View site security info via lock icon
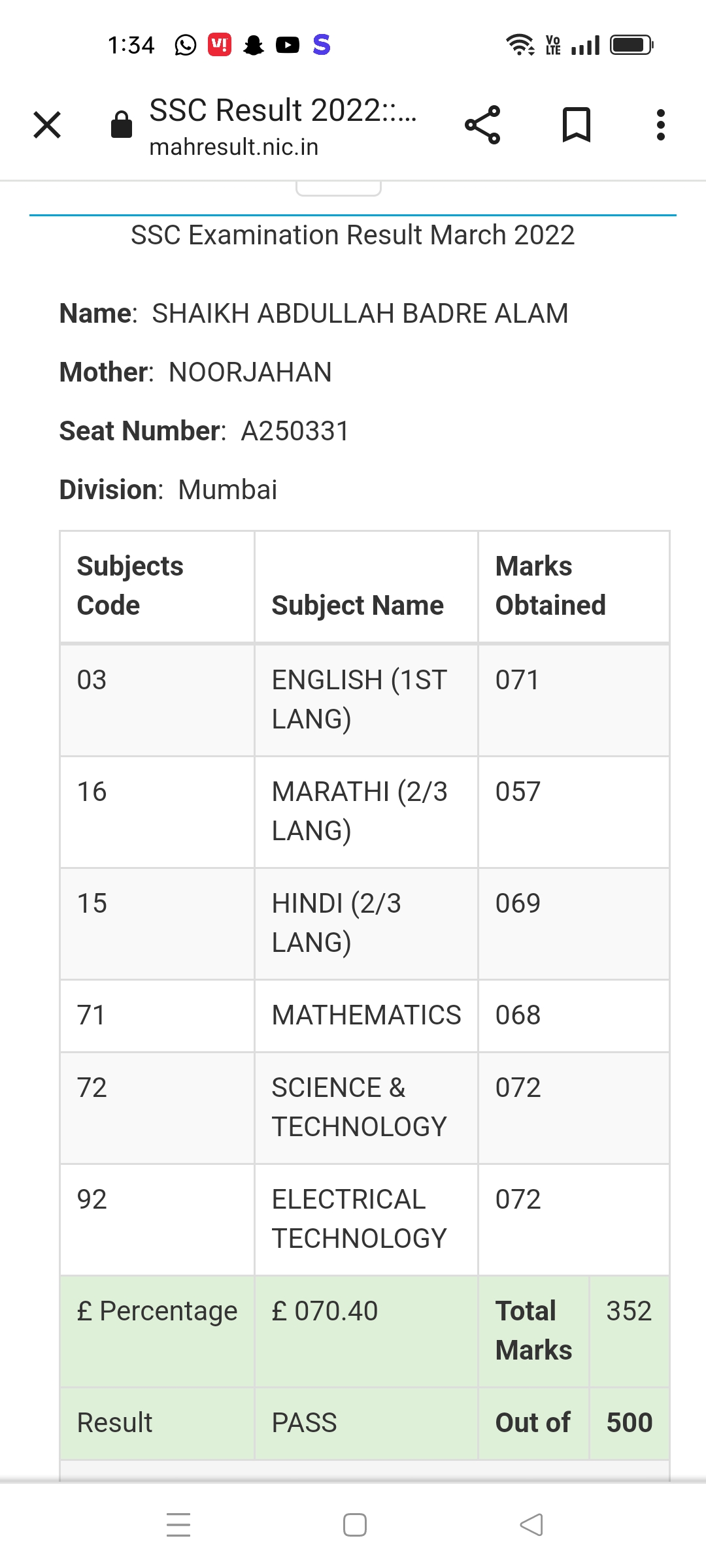Image resolution: width=706 pixels, height=1568 pixels. [x=122, y=125]
